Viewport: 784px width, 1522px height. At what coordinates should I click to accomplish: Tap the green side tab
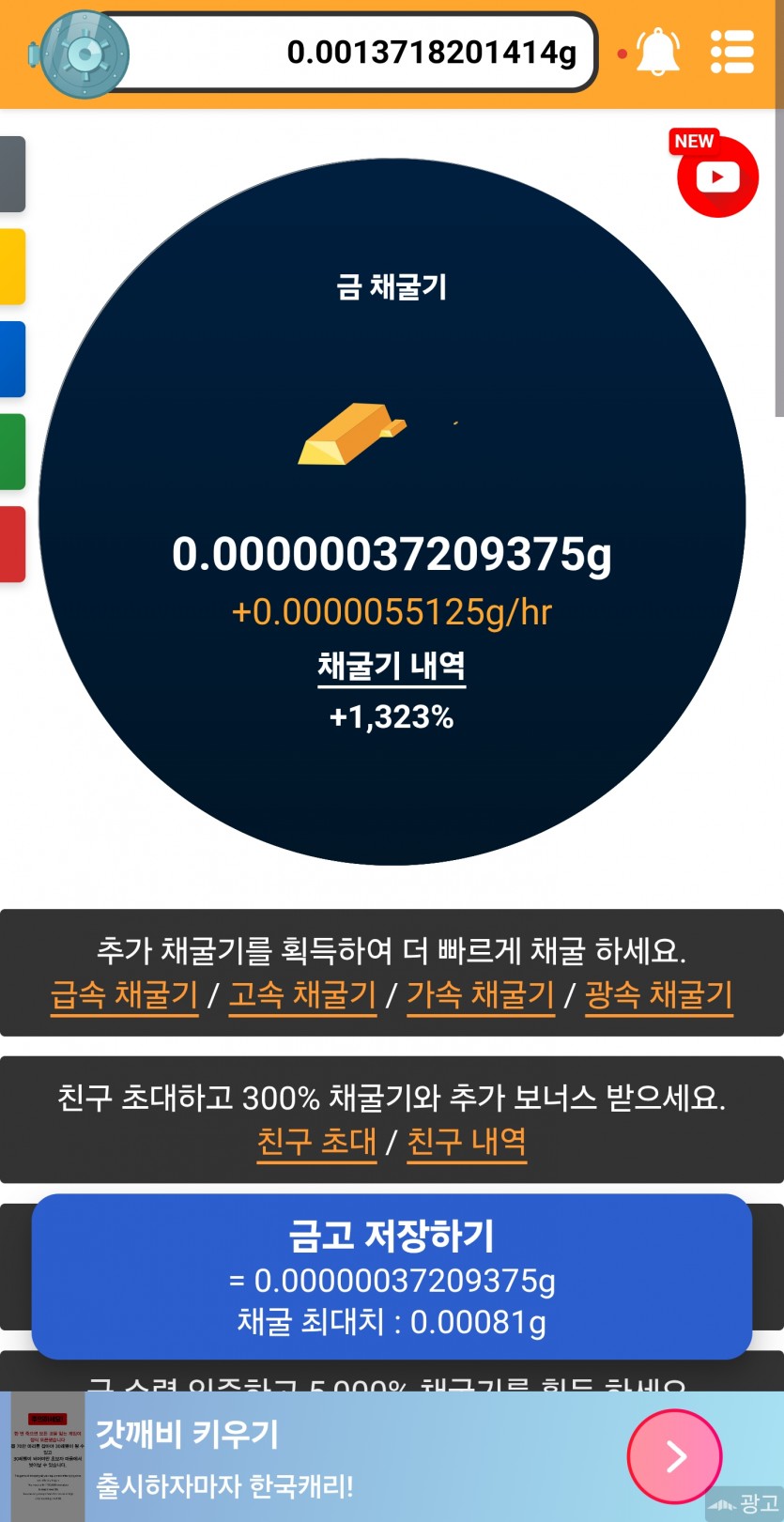point(12,452)
